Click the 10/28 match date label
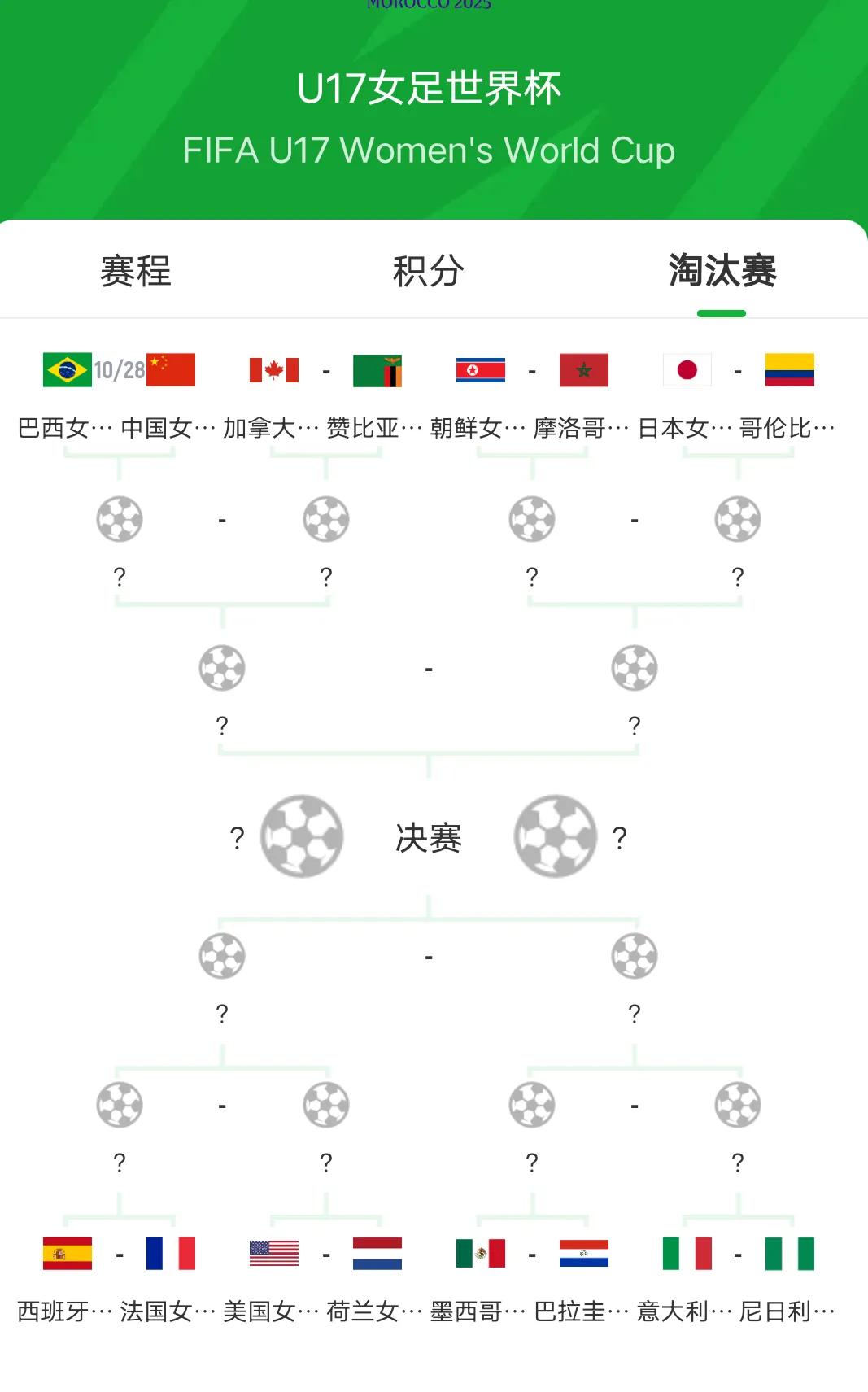 point(119,368)
